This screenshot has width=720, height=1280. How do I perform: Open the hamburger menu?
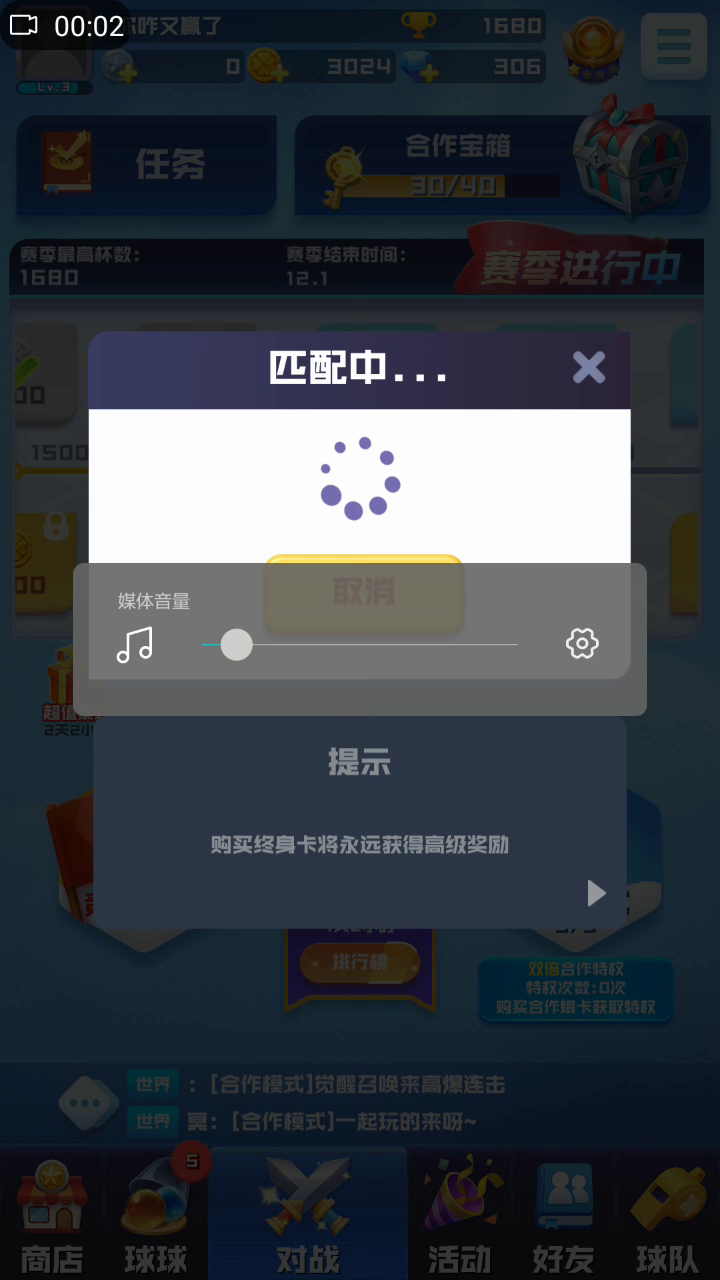674,46
